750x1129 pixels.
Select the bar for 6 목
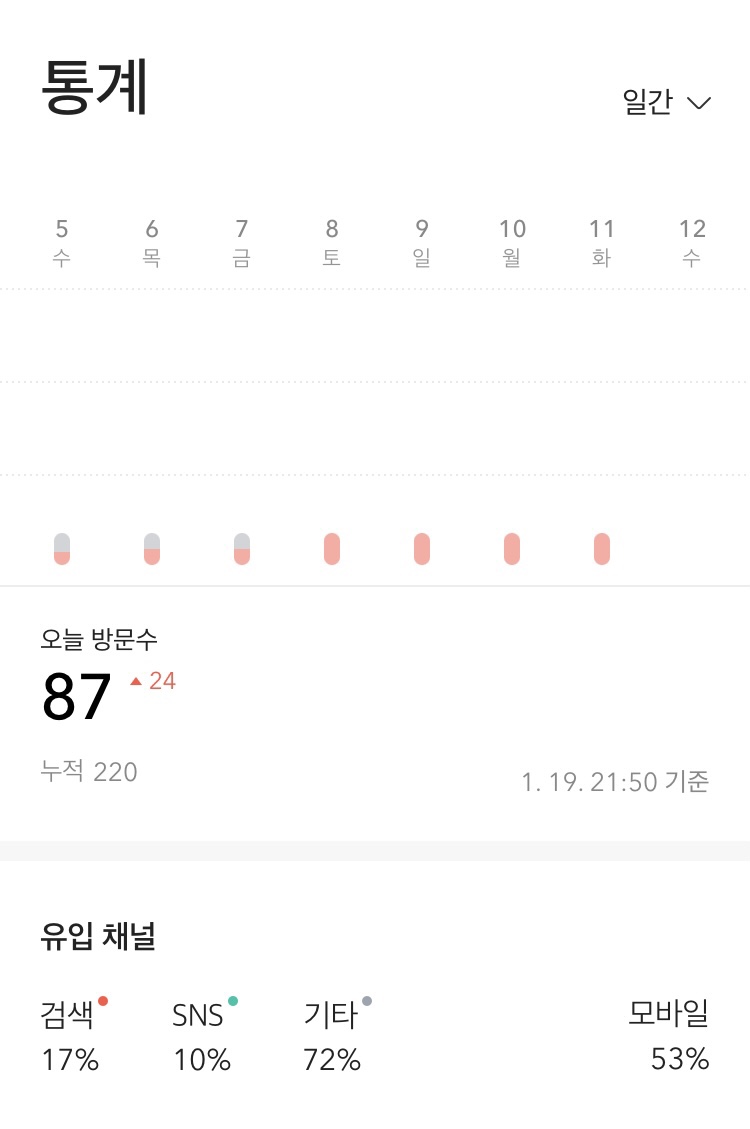tap(152, 549)
